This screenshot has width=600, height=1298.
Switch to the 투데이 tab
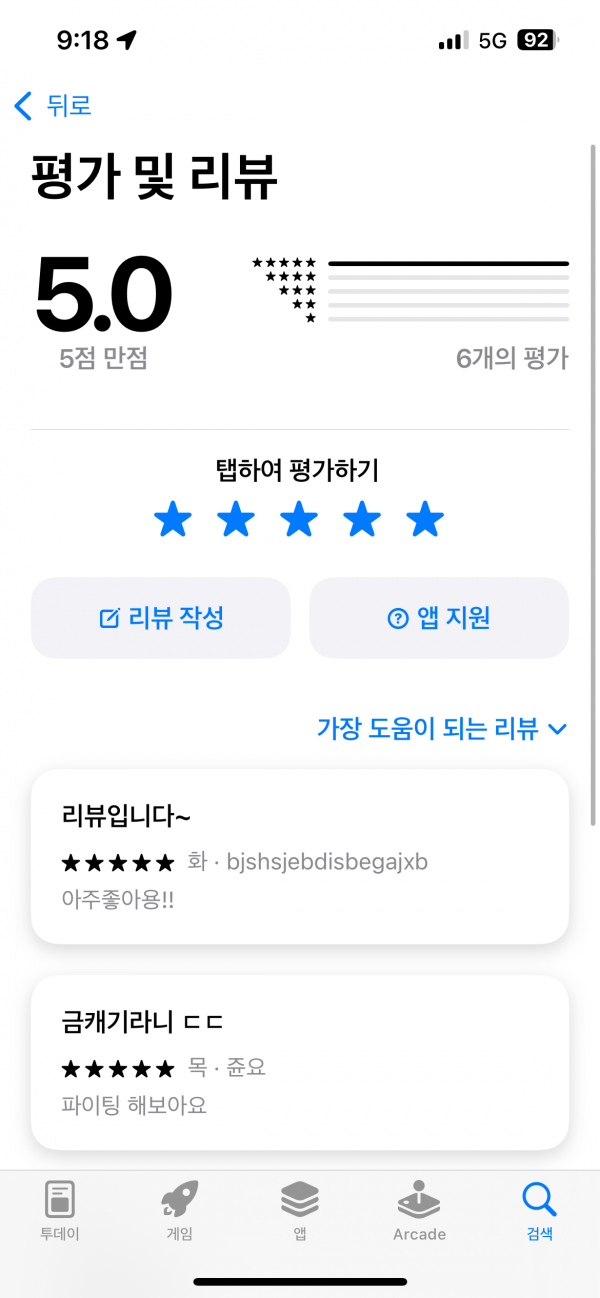(x=60, y=1211)
